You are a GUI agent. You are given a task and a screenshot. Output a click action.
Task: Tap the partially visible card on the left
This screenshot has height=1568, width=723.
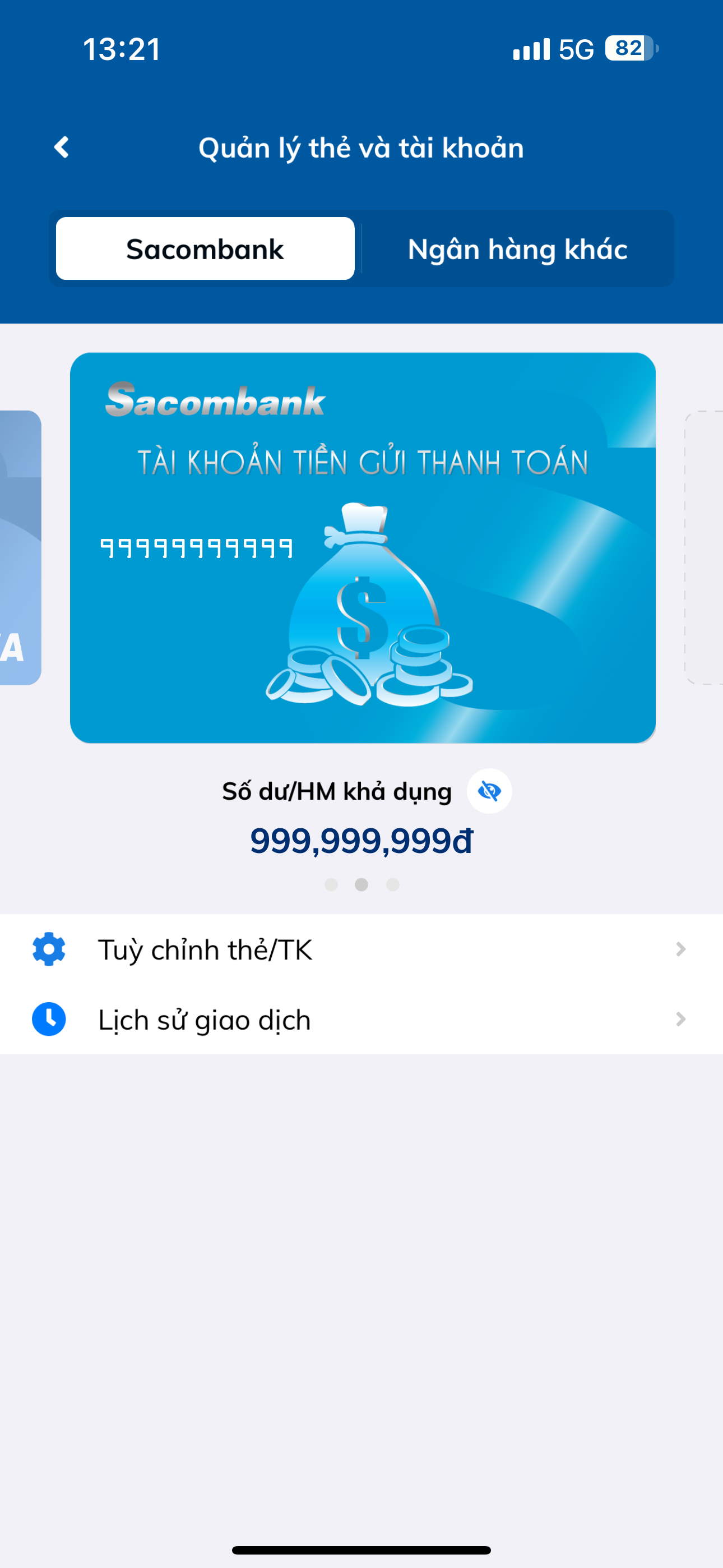20,547
